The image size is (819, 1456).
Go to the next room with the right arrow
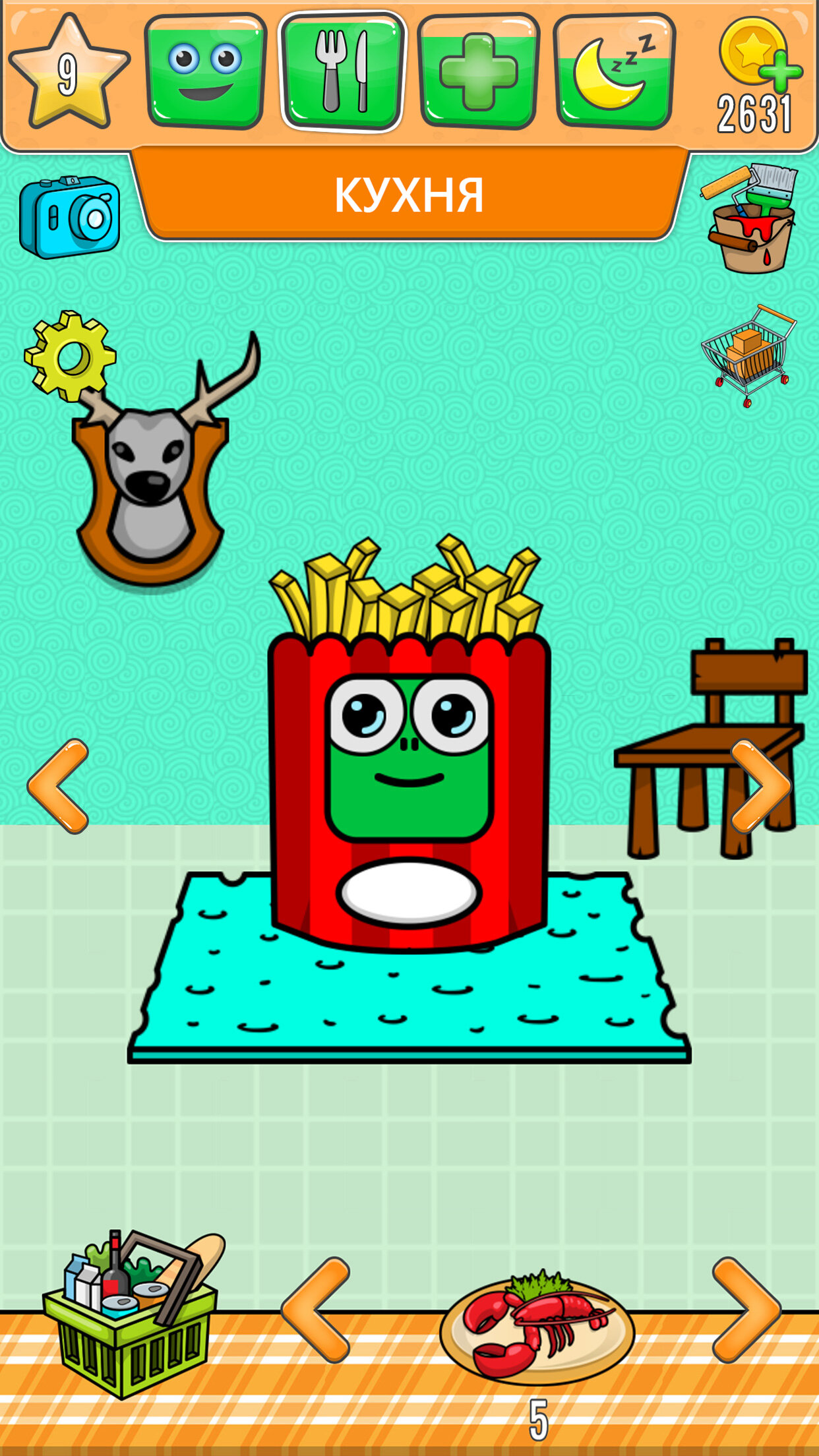[761, 786]
